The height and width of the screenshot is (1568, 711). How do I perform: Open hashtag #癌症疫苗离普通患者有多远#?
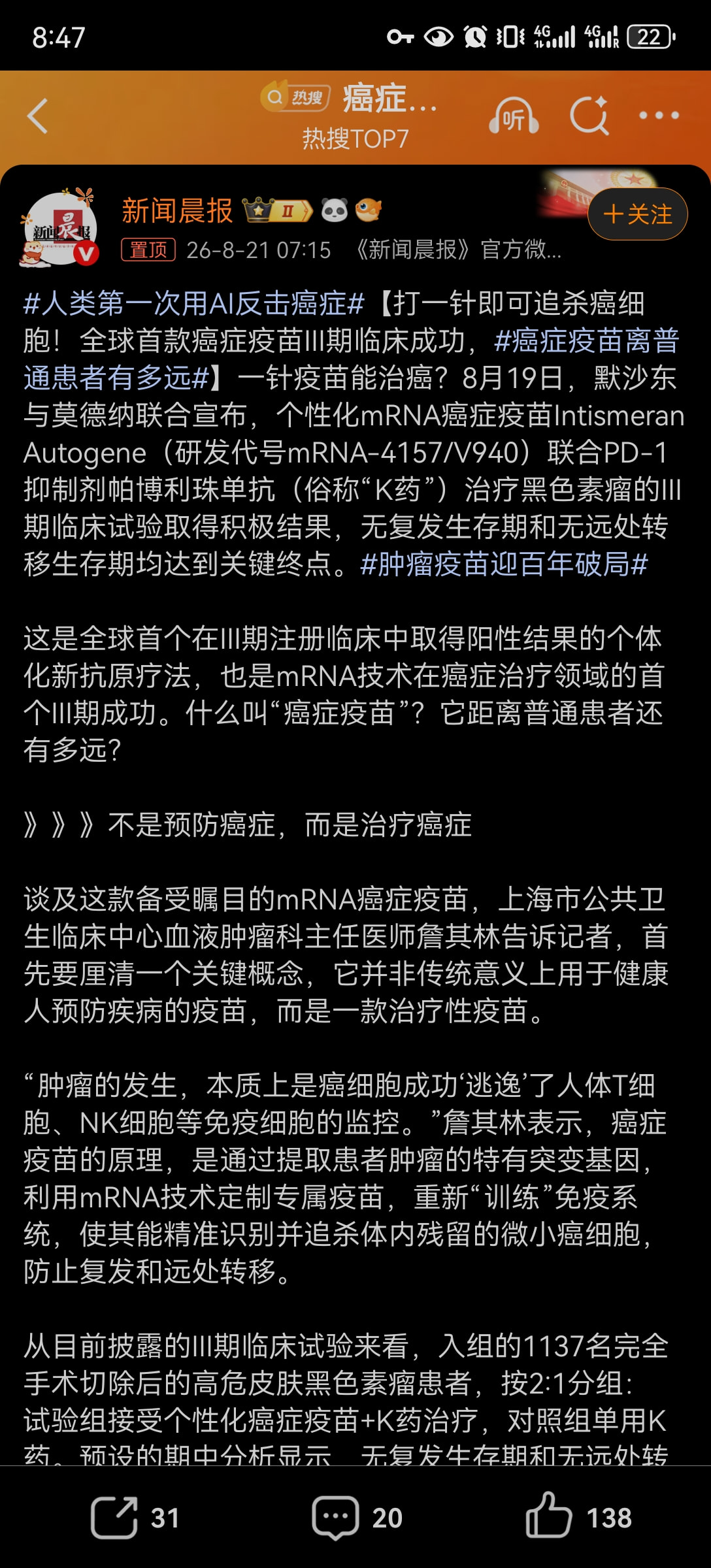[x=352, y=359]
